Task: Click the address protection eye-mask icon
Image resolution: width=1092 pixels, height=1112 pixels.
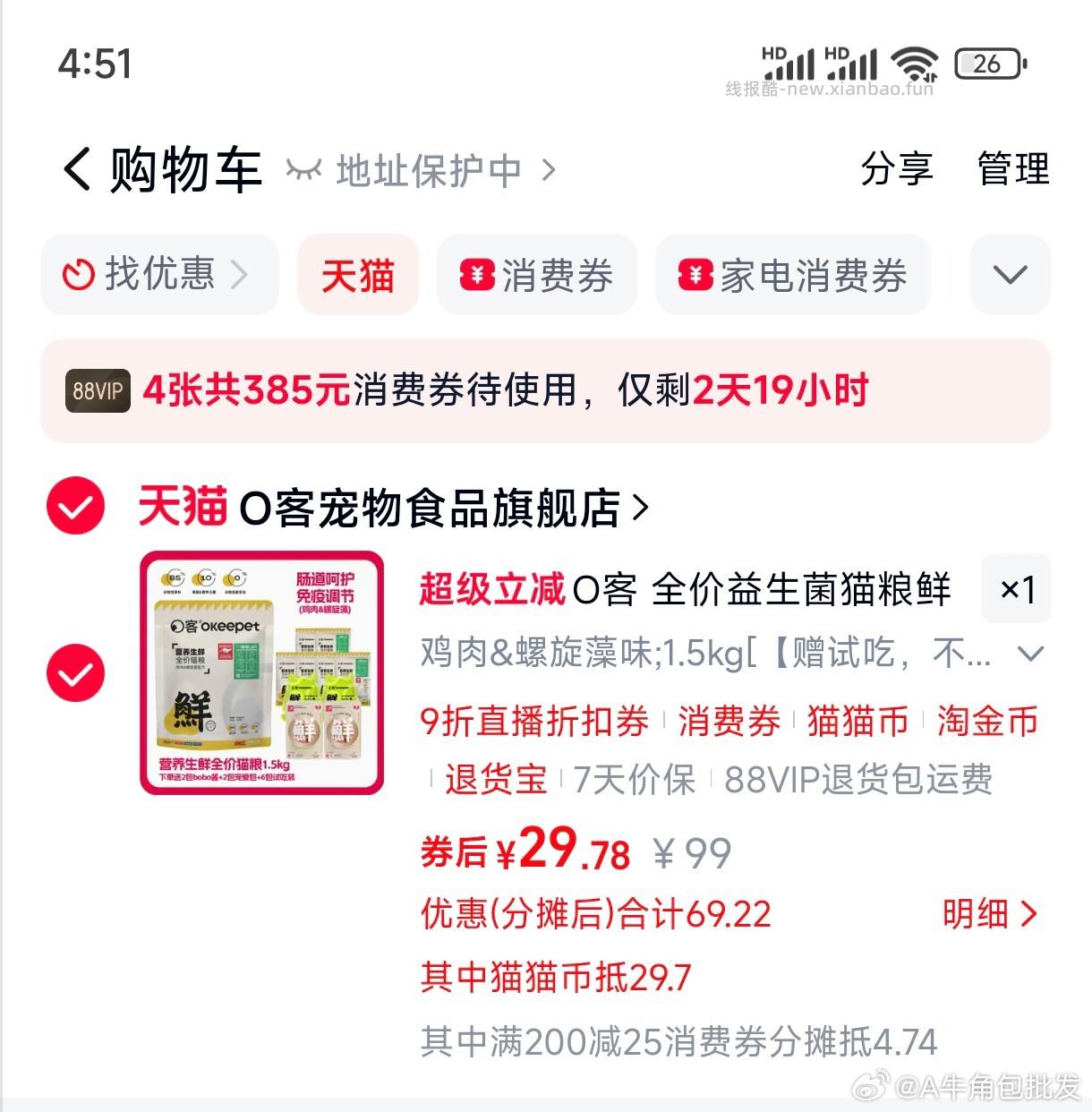Action: (303, 168)
